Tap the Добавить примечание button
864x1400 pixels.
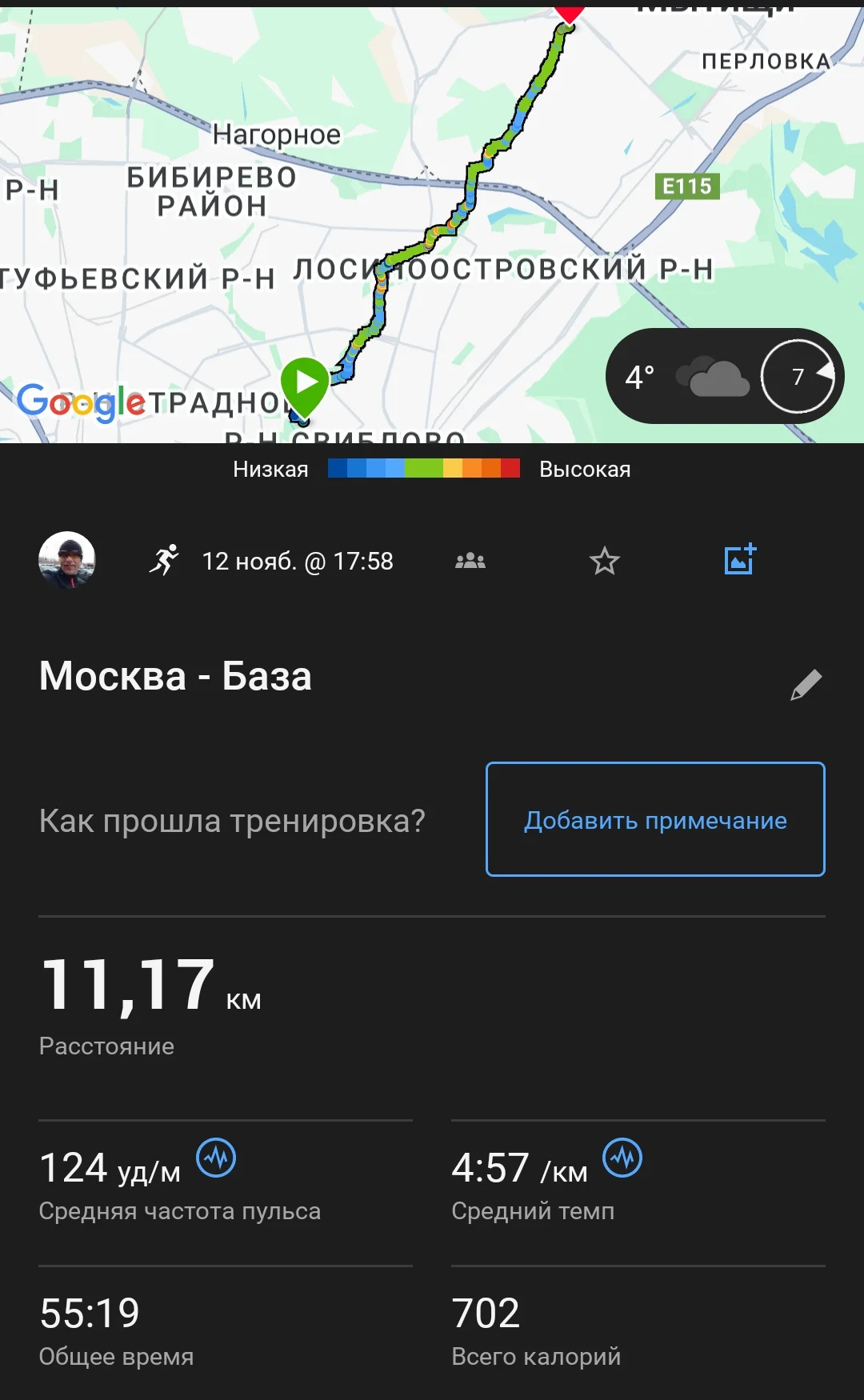[655, 819]
